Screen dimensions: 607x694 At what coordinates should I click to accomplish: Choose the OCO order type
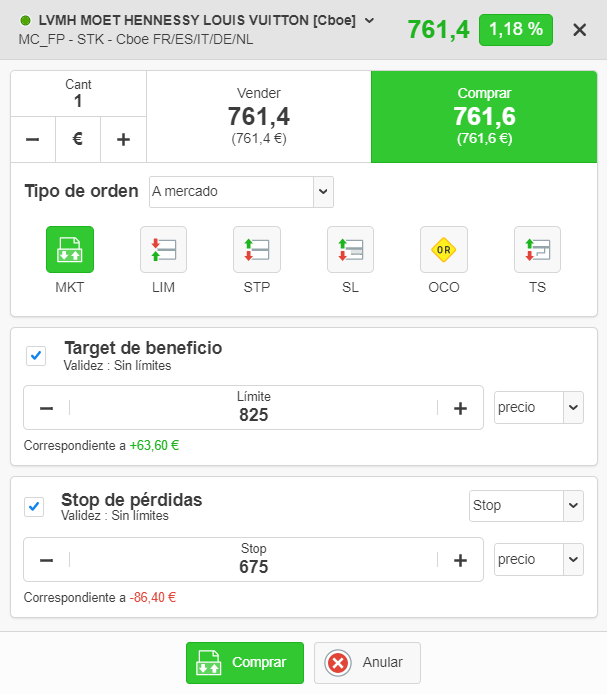click(x=443, y=250)
